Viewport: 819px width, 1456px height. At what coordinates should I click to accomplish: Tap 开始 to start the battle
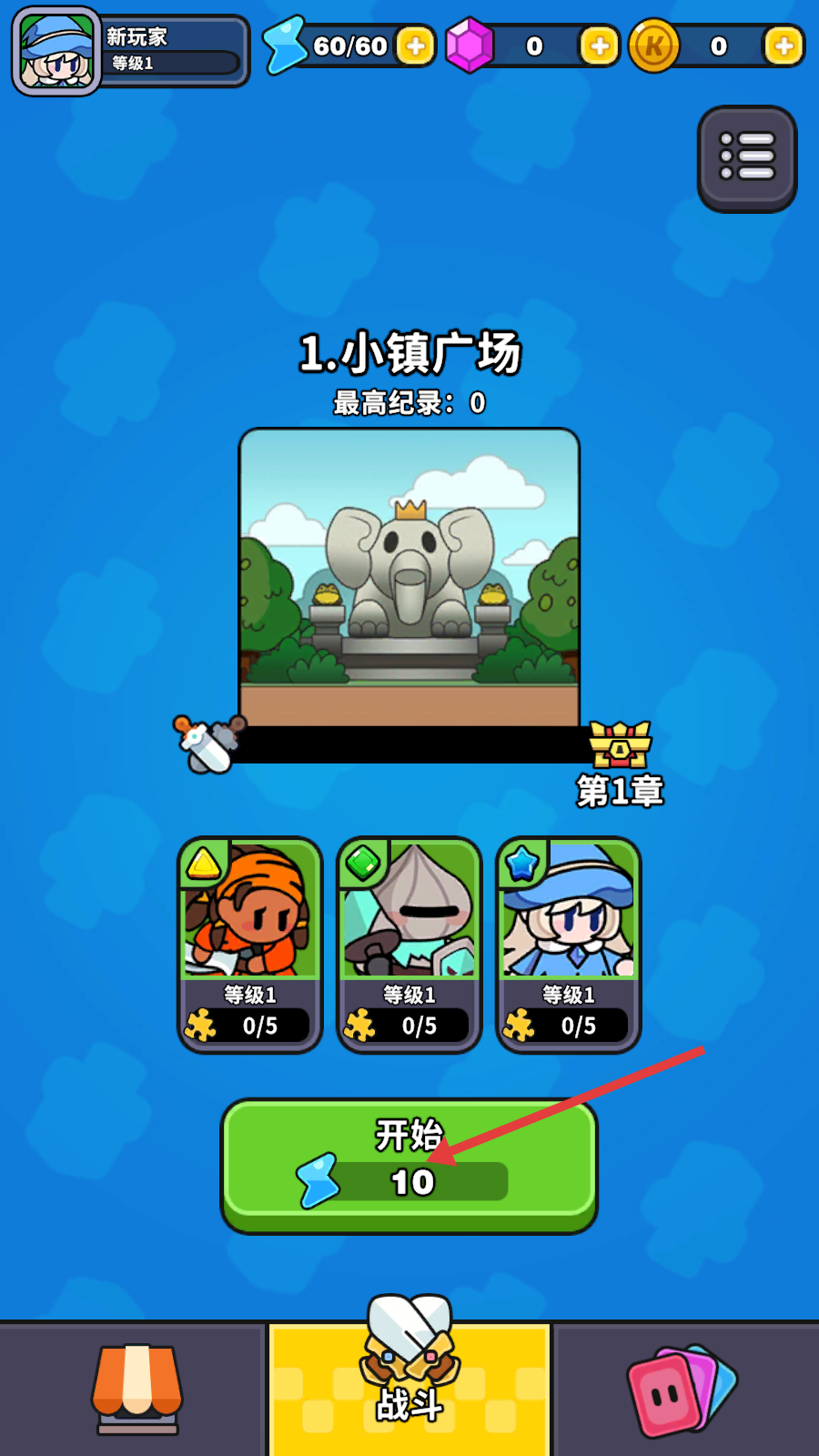click(409, 1165)
